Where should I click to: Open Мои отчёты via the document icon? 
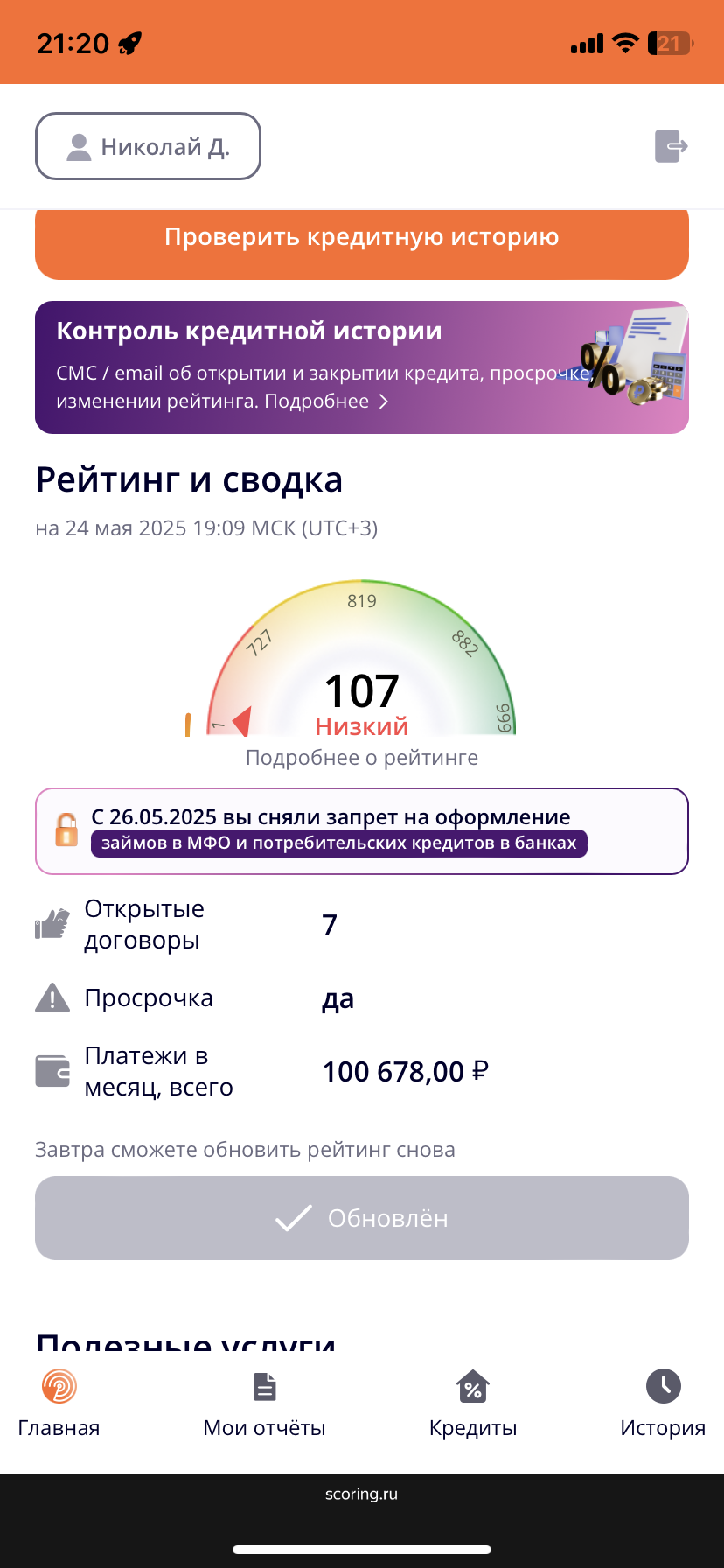[263, 1388]
